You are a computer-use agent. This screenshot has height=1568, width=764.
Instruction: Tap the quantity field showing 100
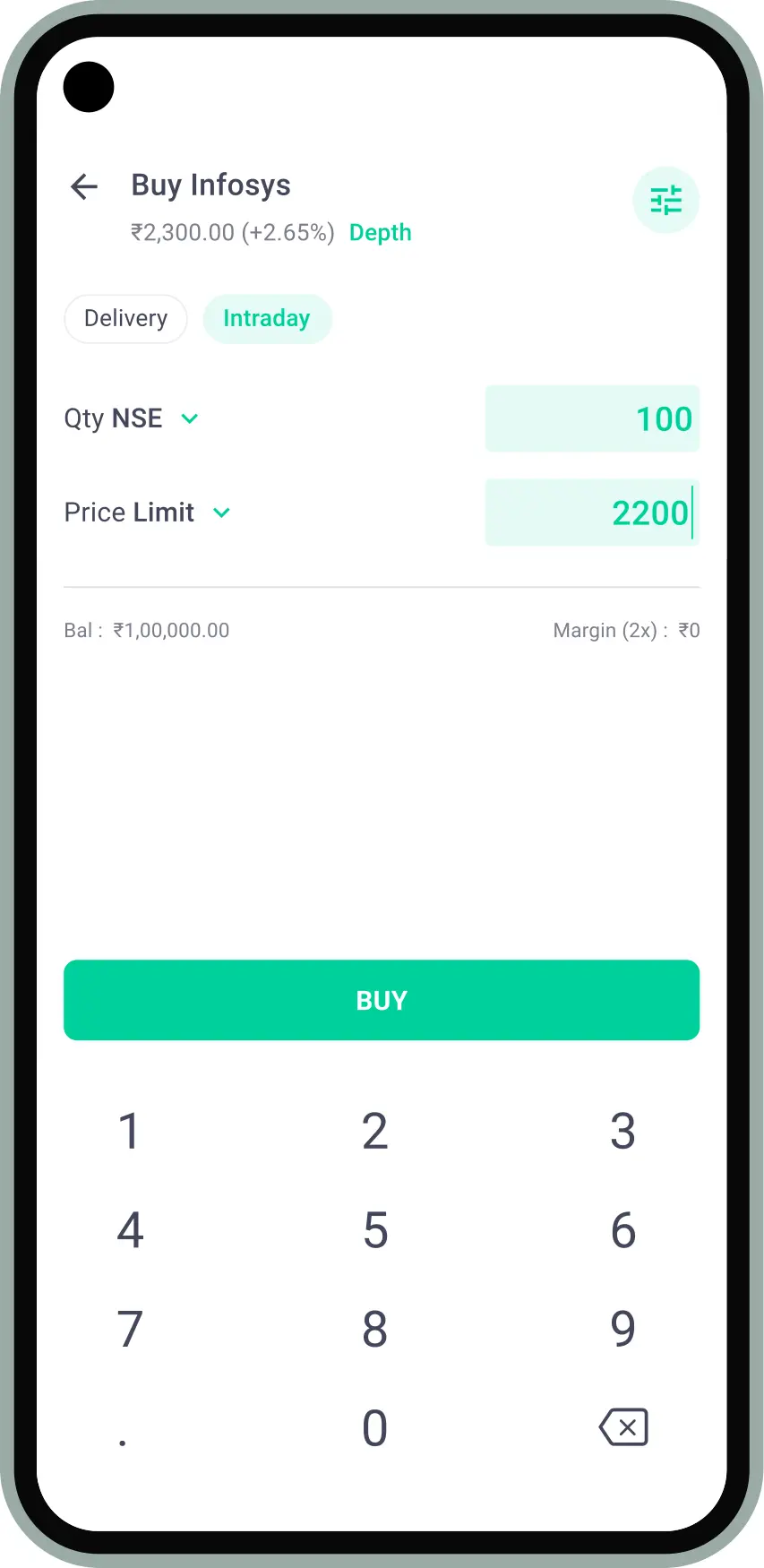click(592, 418)
